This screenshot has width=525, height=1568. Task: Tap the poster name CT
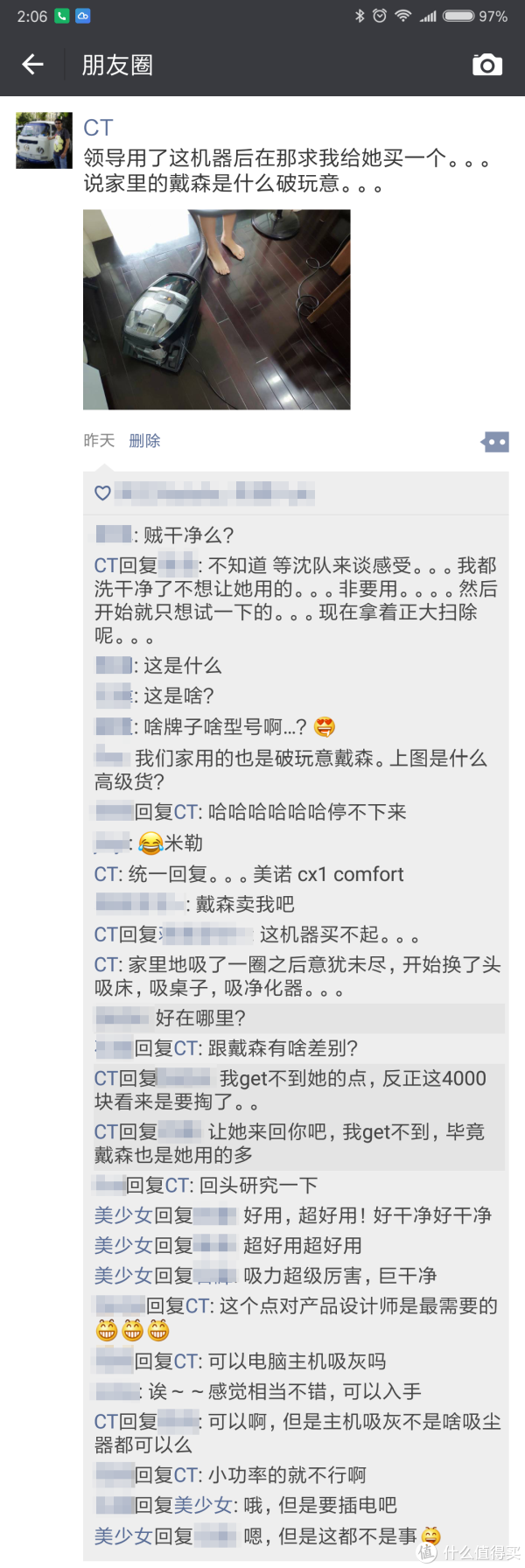[98, 128]
